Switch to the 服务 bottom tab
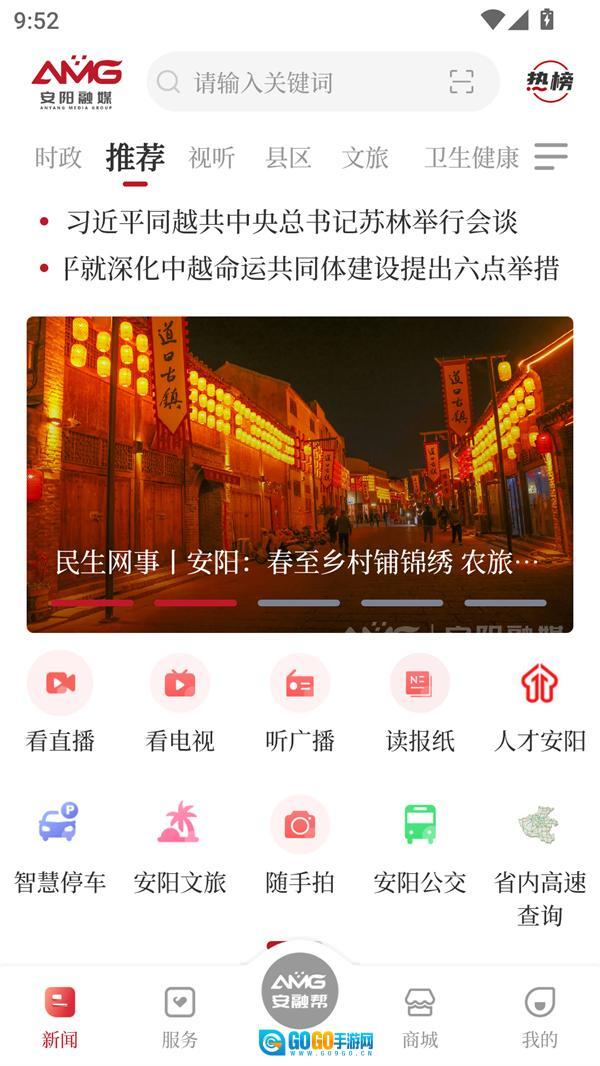The height and width of the screenshot is (1066, 600). point(180,1016)
